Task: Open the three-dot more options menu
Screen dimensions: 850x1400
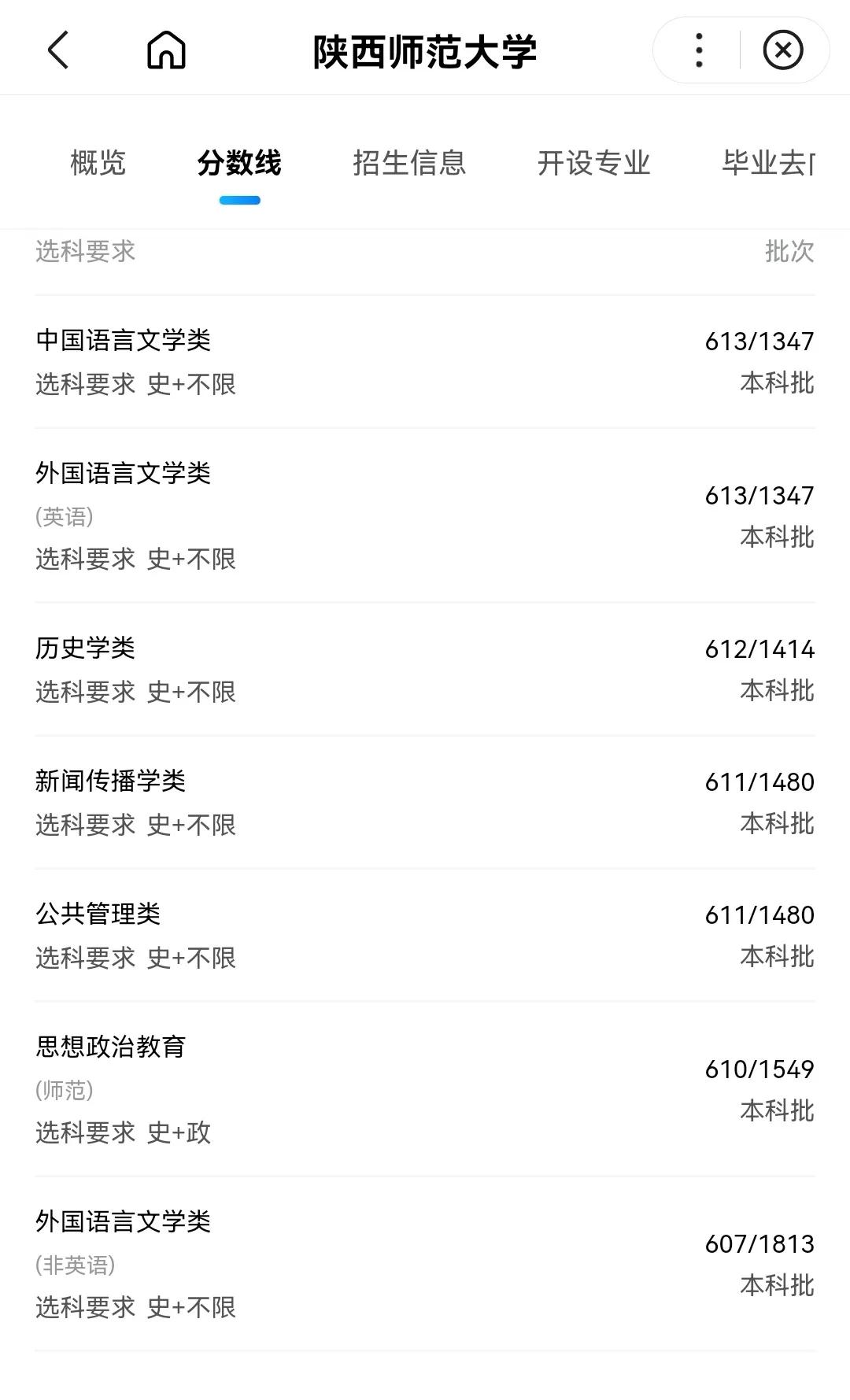Action: click(x=696, y=50)
